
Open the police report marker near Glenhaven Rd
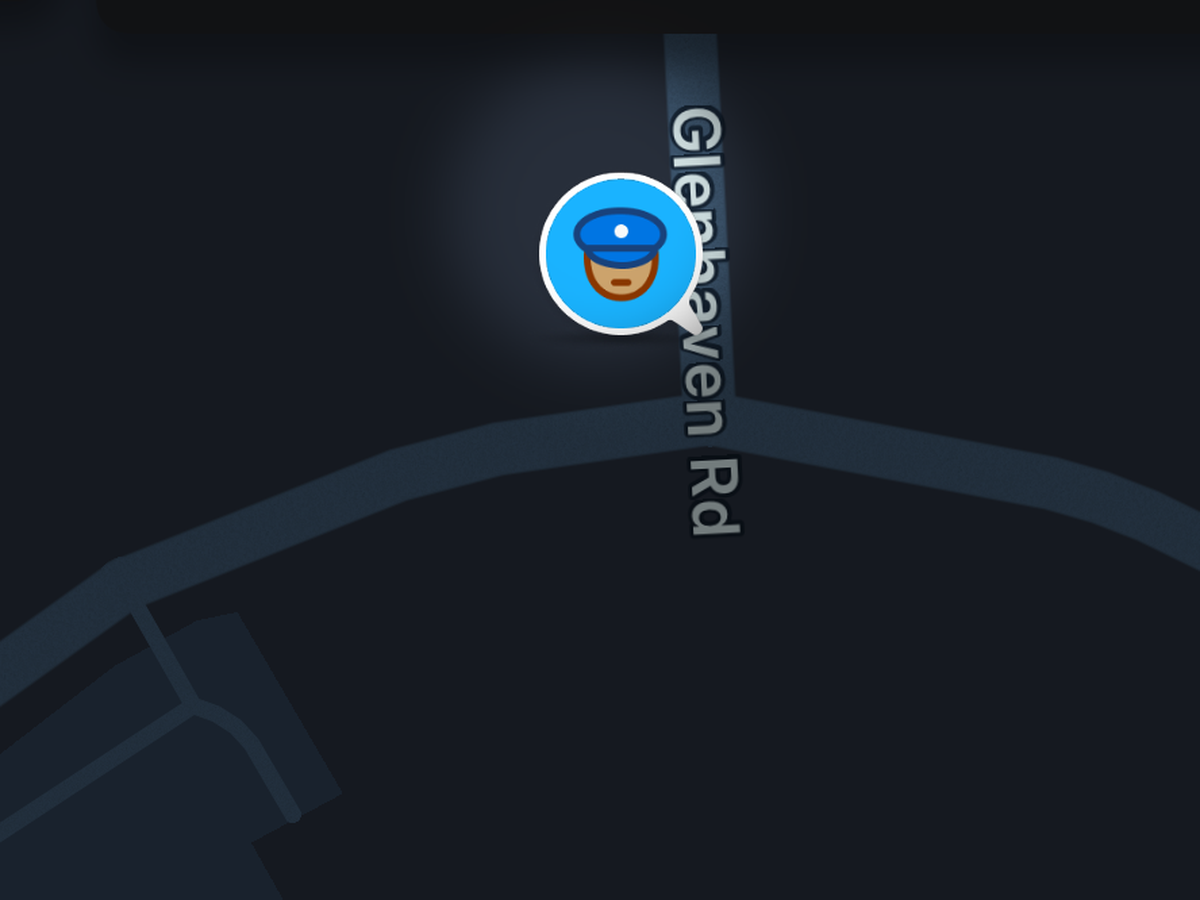coord(620,254)
